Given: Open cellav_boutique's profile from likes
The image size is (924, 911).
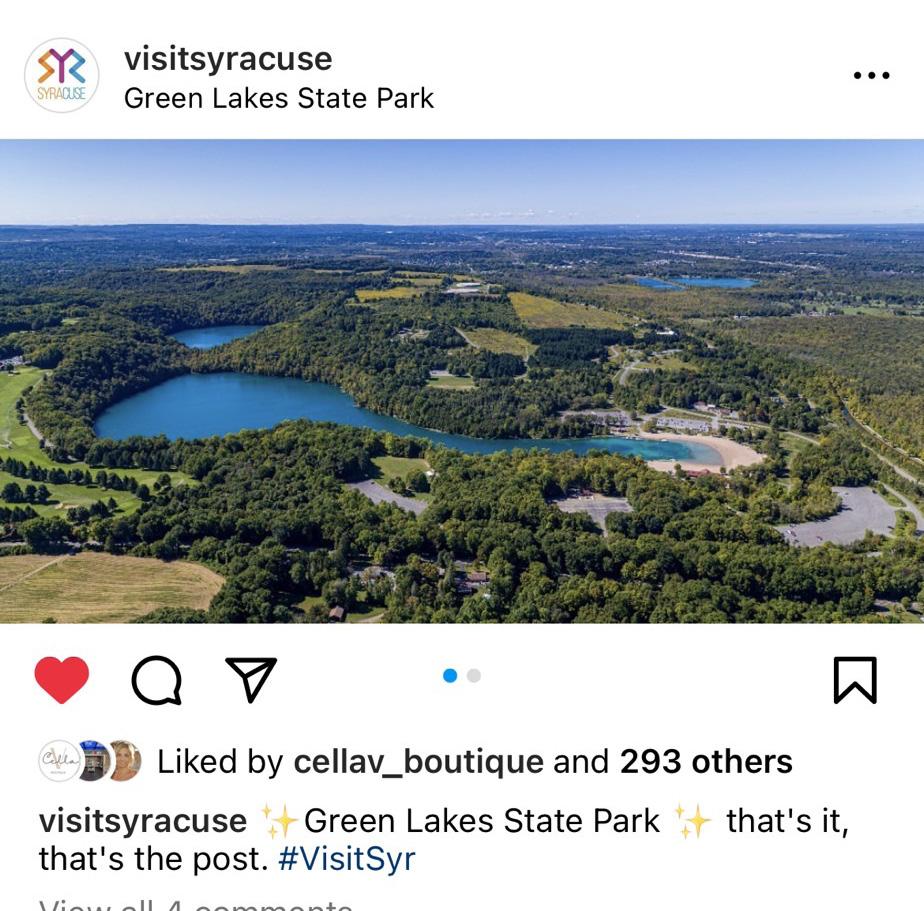Looking at the screenshot, I should click(418, 762).
